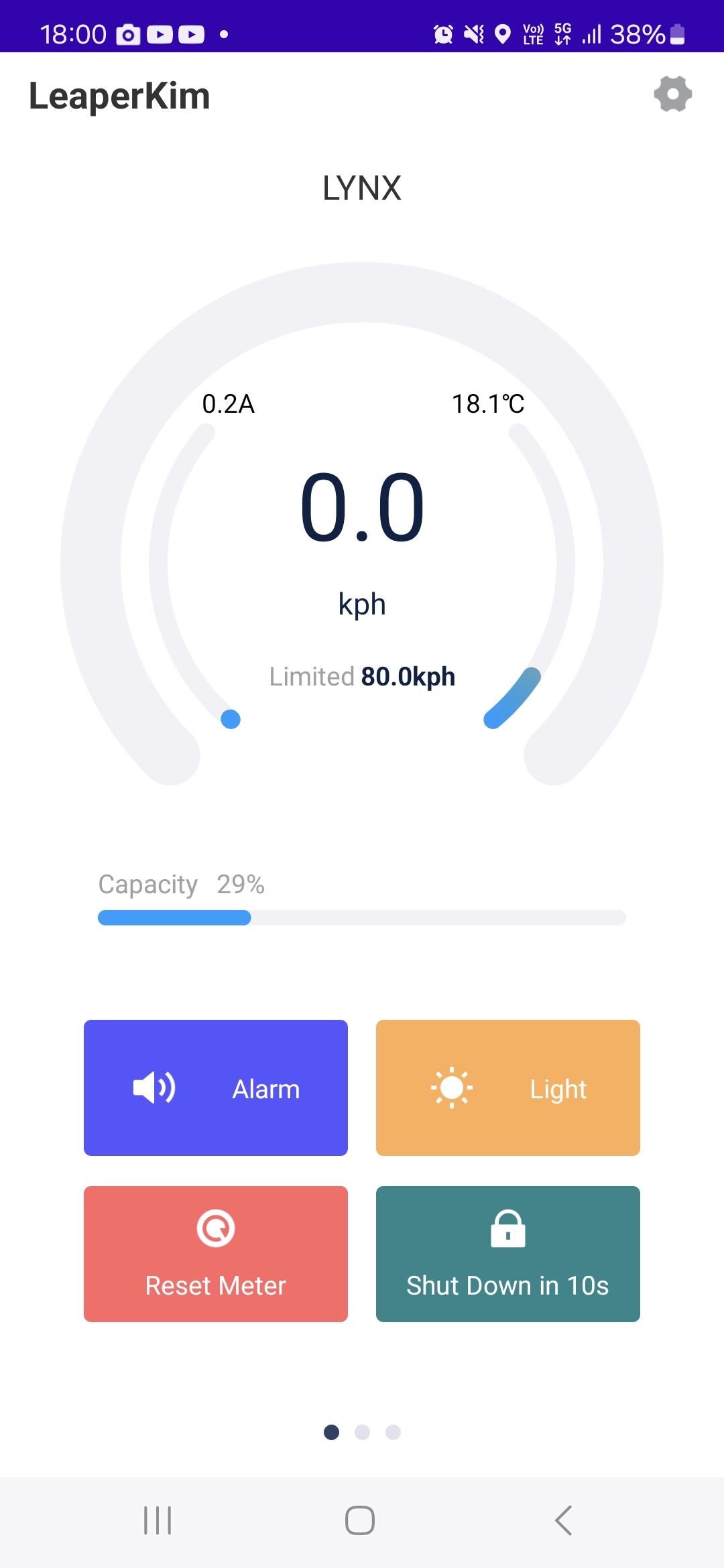
Task: Sound the Alarm button
Action: (216, 1088)
